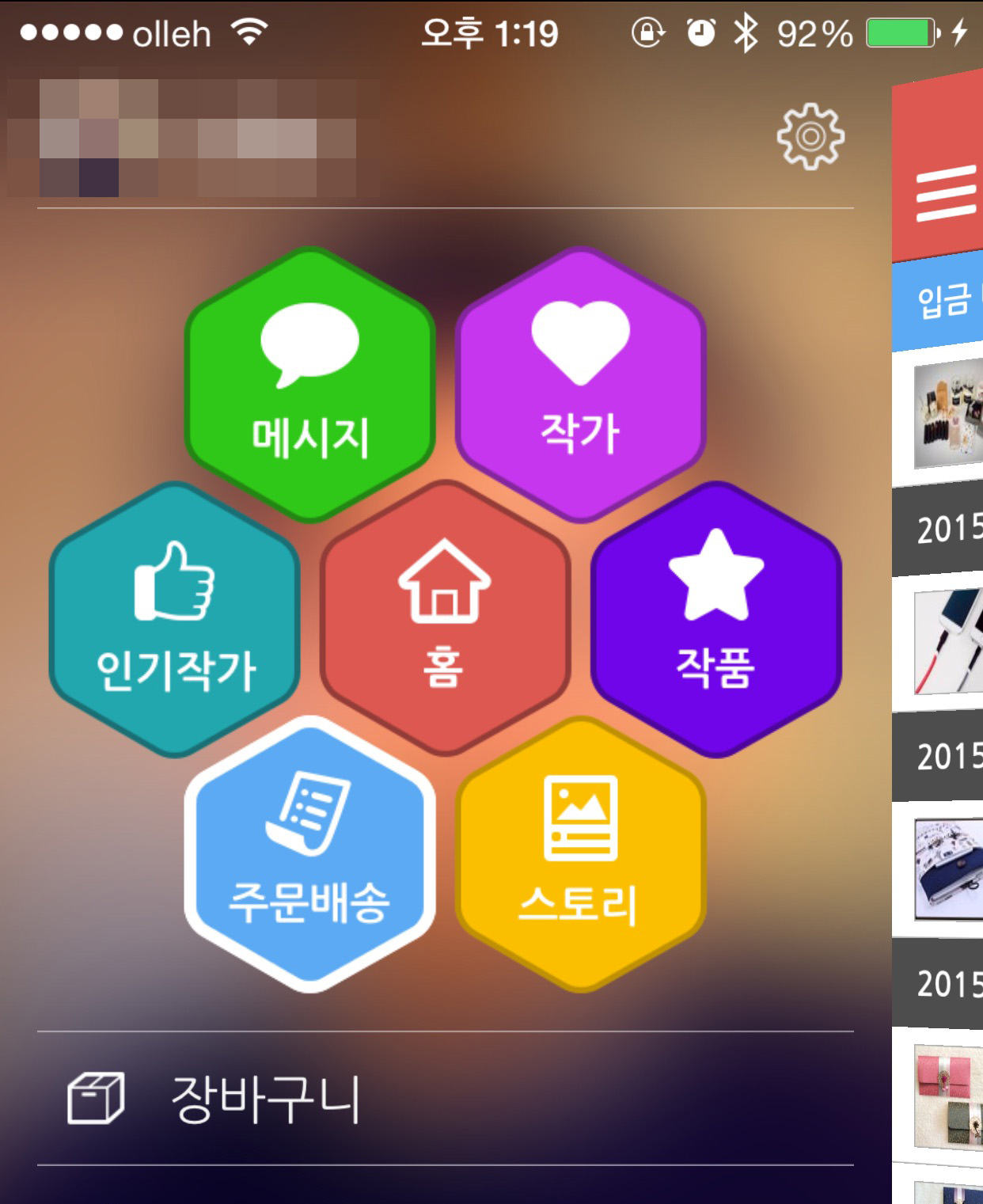
Task: Open 메시지 messages hexagon
Action: [x=309, y=385]
